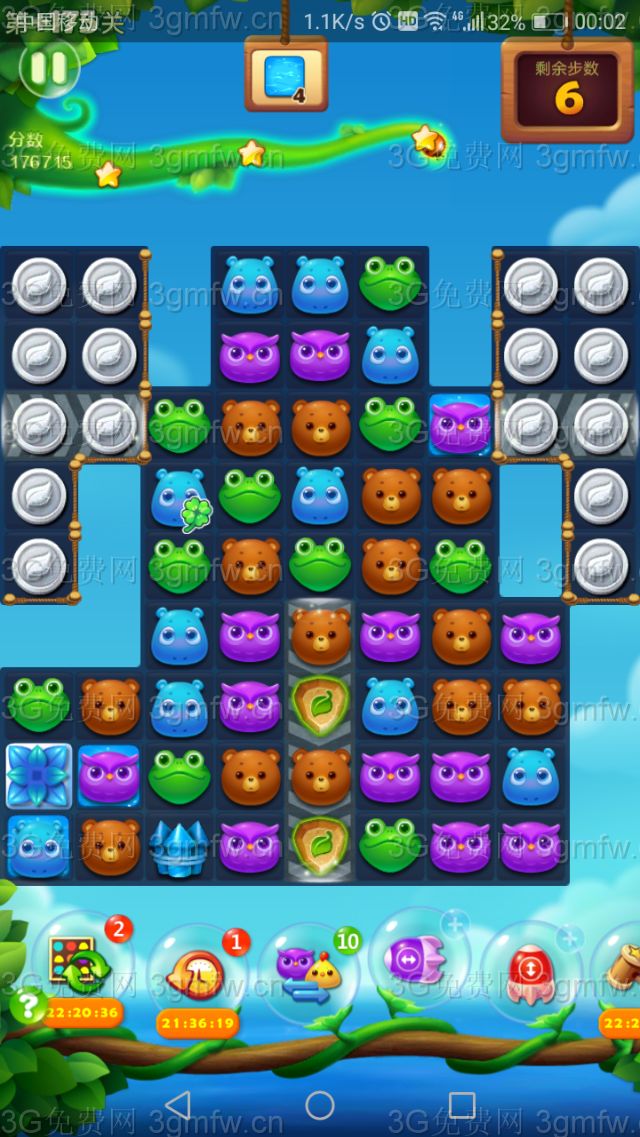Go to the phone home screen
Viewport: 640px width, 1137px height.
point(320,1105)
